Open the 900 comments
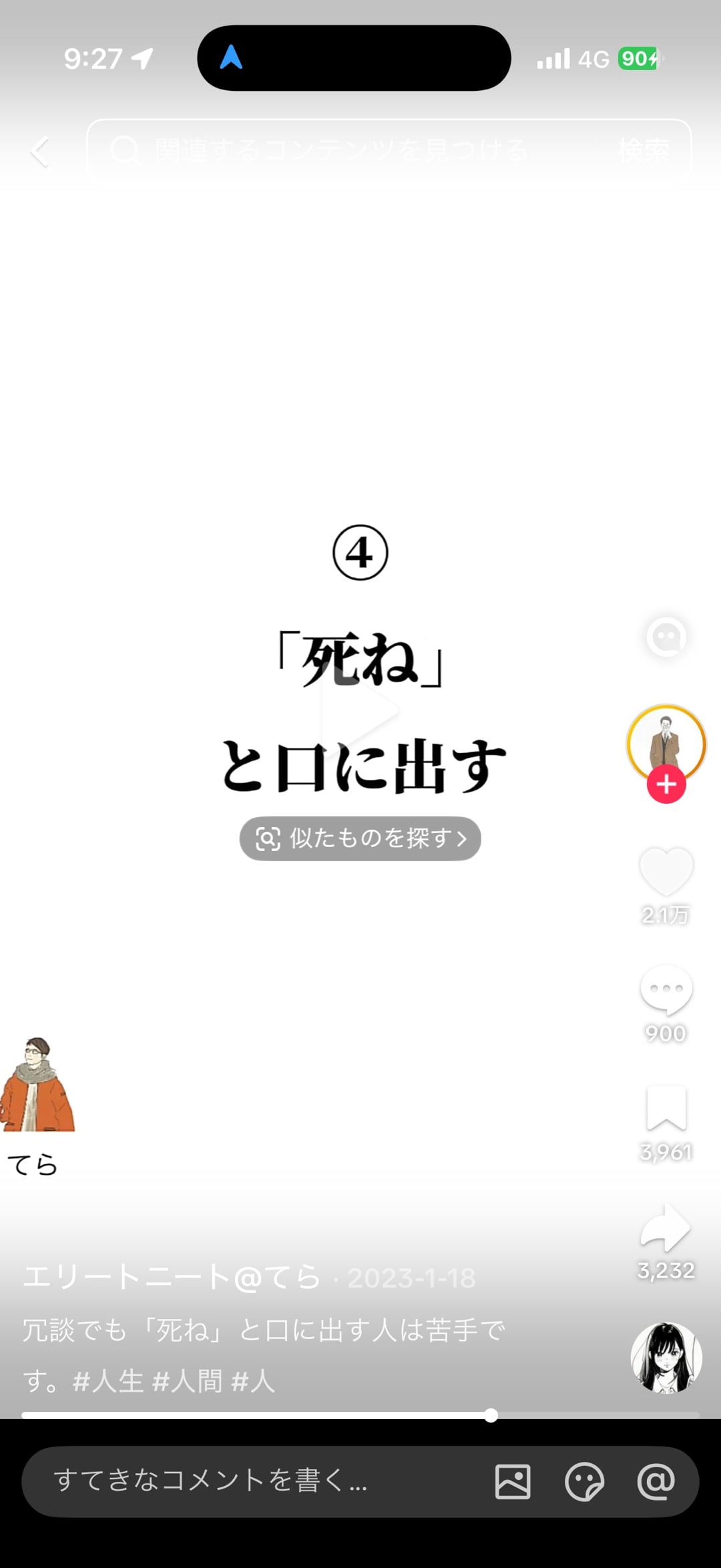This screenshot has width=721, height=1568. 666,991
